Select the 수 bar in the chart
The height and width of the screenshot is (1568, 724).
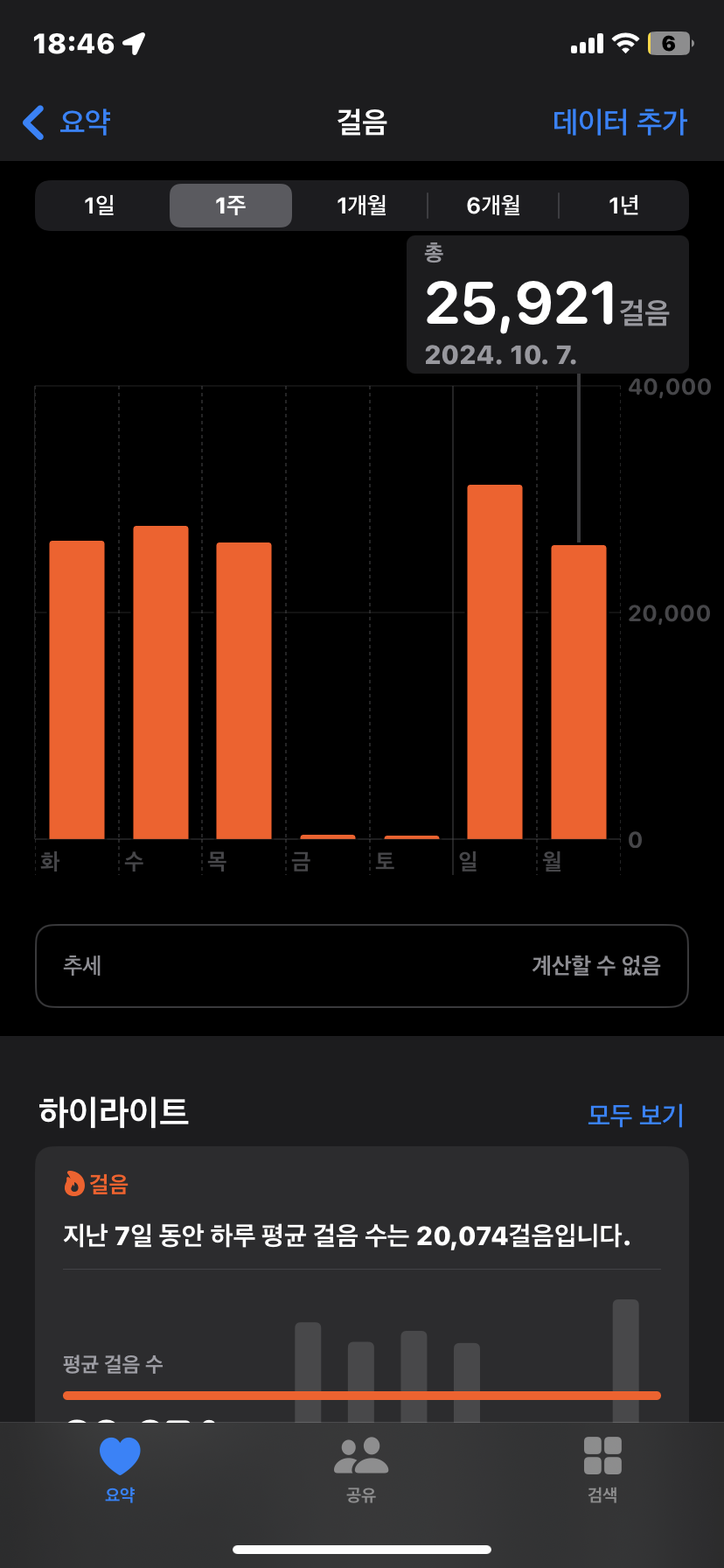161,682
